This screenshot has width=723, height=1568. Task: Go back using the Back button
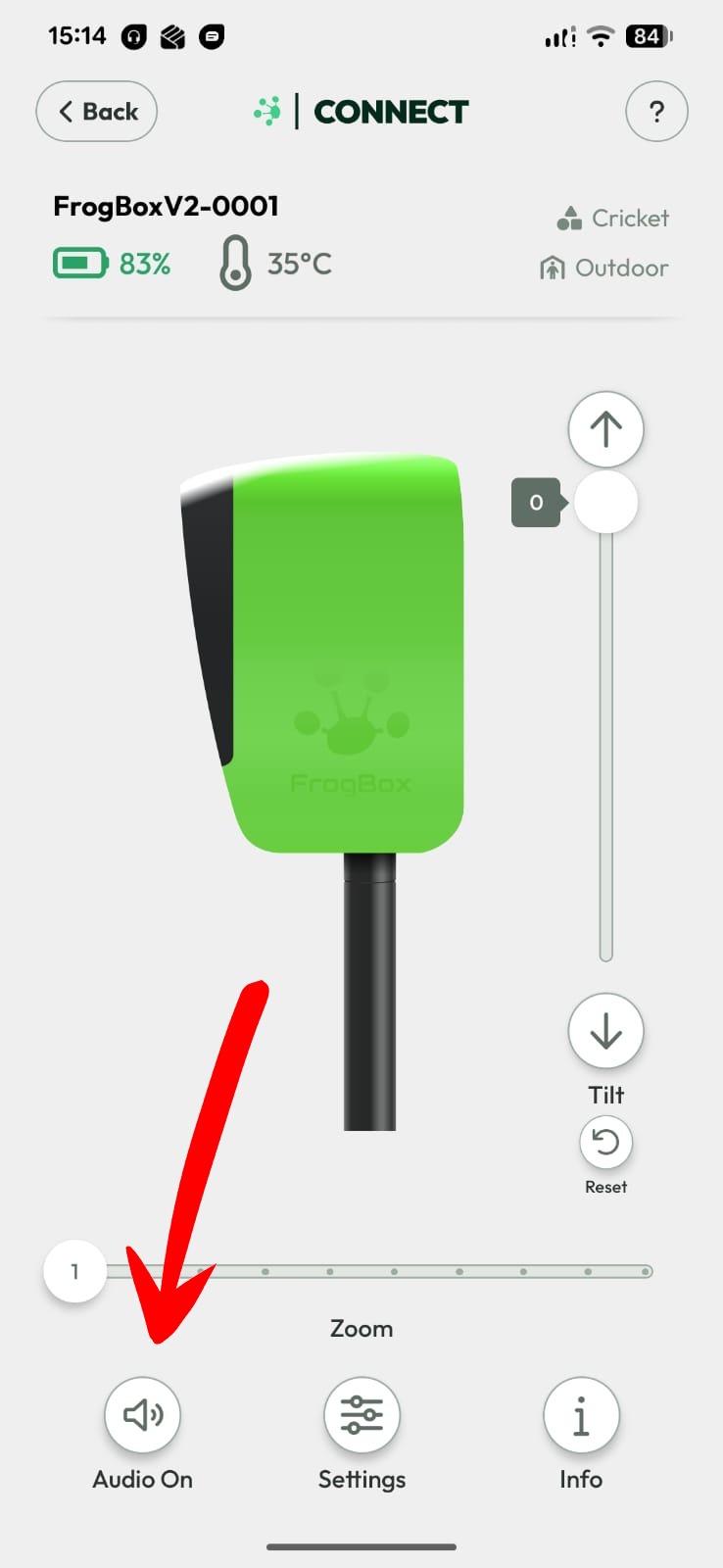97,112
